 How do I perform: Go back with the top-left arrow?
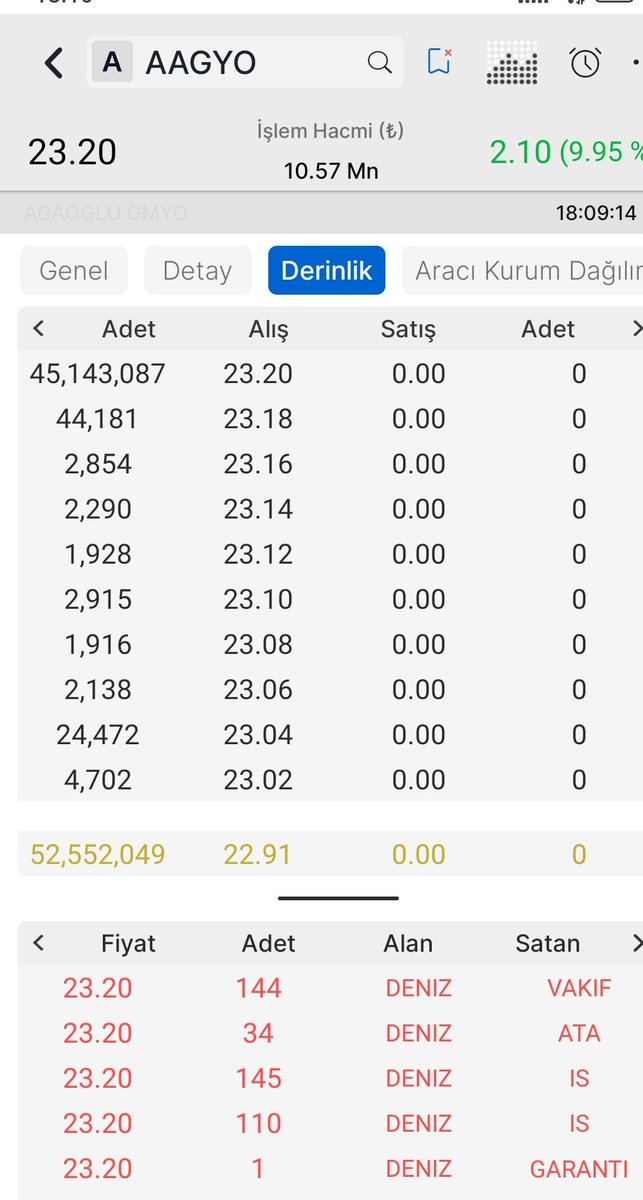pos(54,63)
